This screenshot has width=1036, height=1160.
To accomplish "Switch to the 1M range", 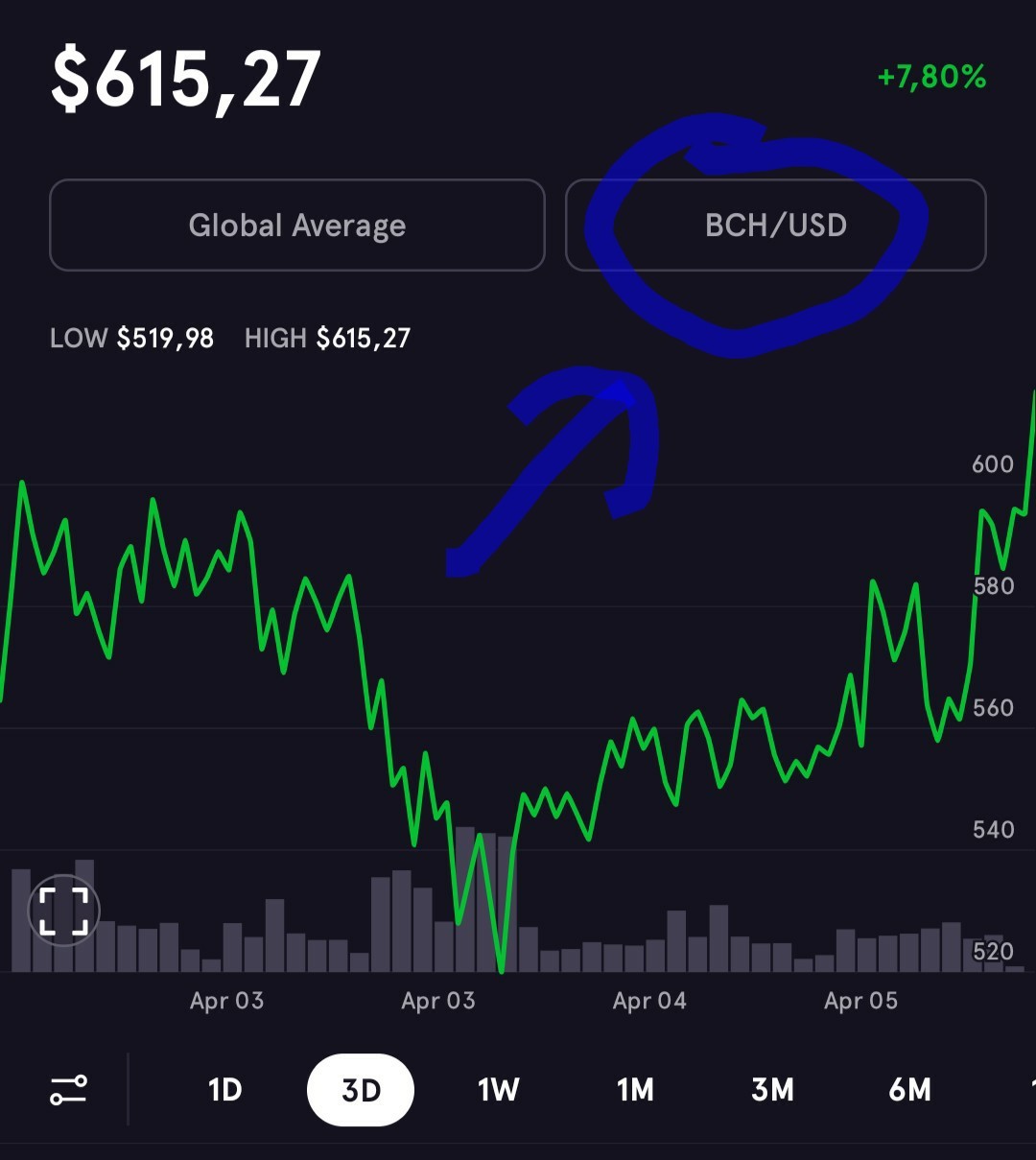I will [635, 1090].
